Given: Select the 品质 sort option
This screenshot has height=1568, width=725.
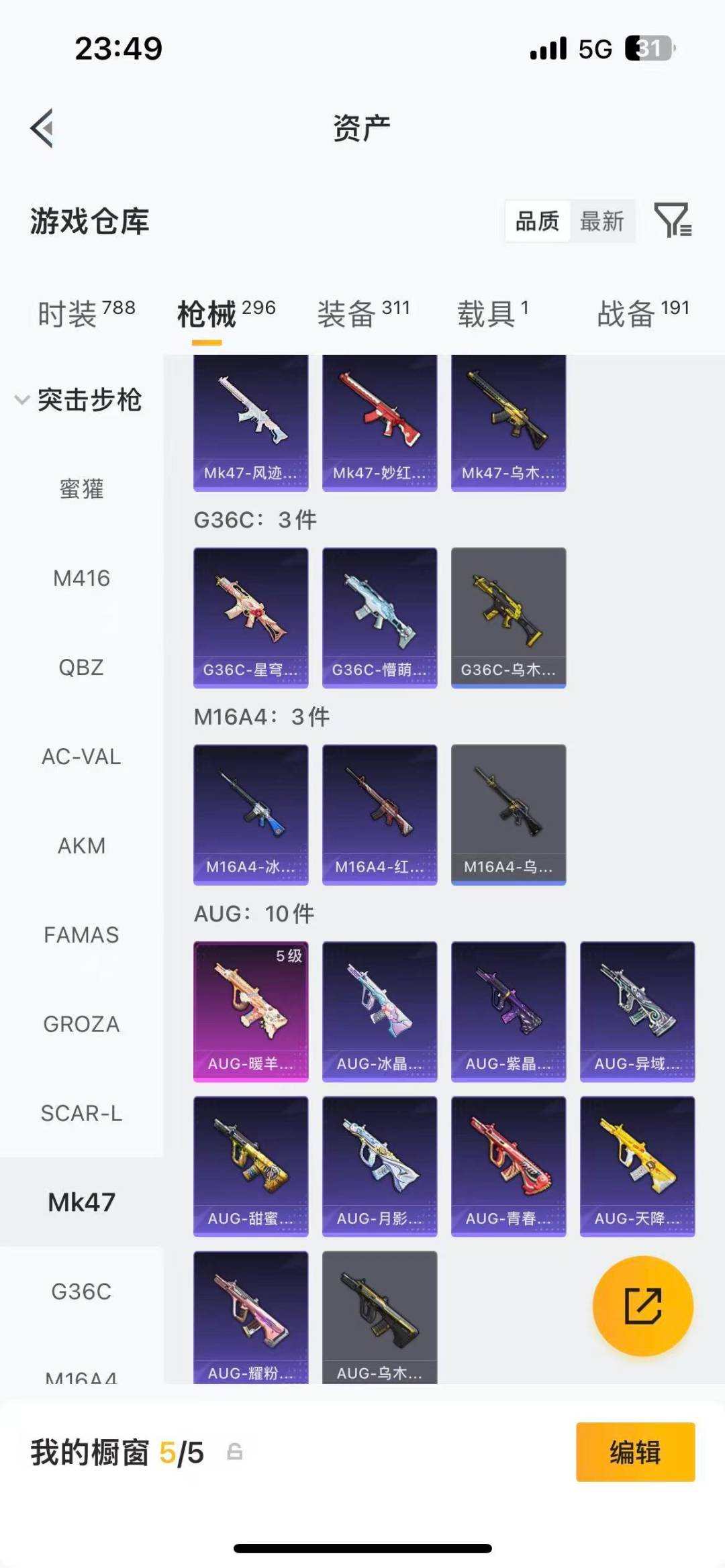Looking at the screenshot, I should pos(538,221).
